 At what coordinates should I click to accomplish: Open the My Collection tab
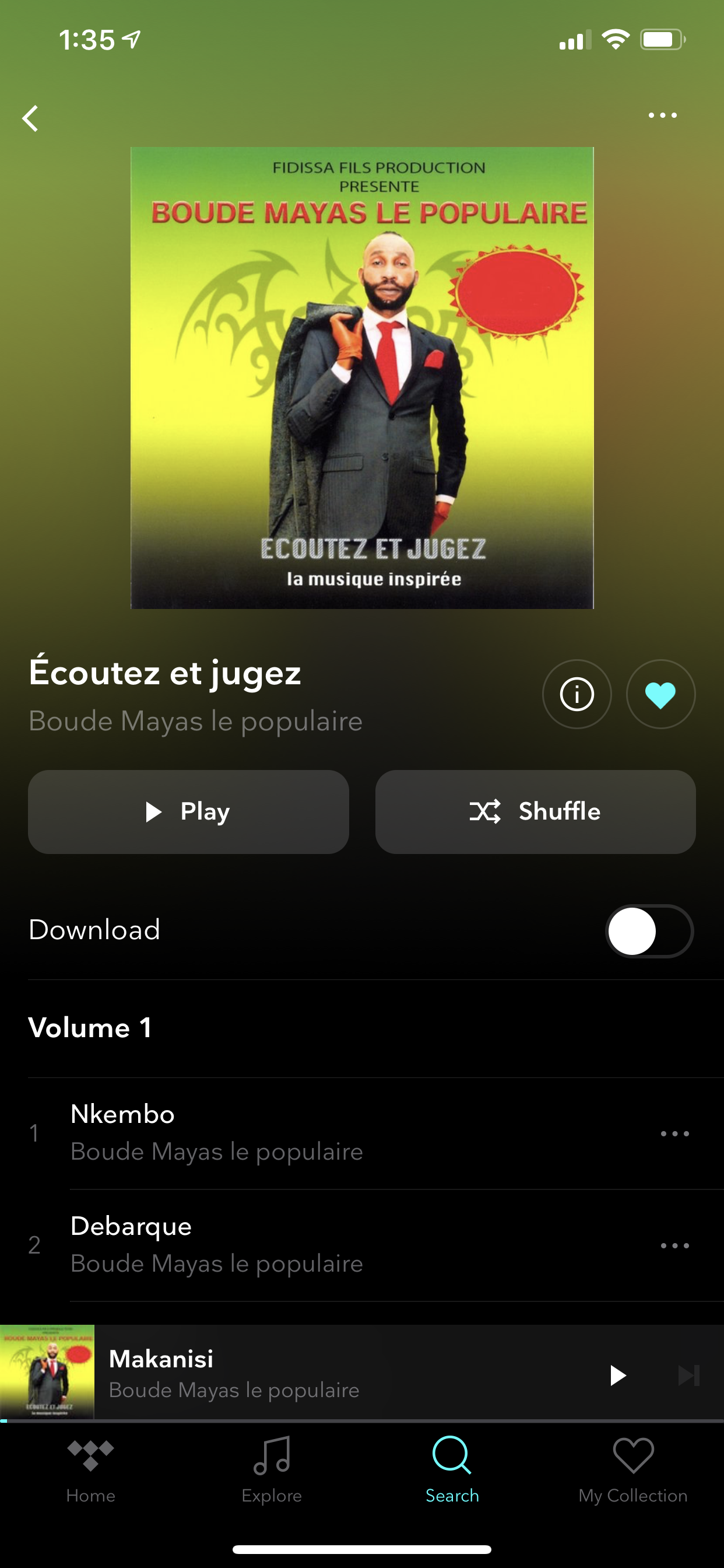632,1470
